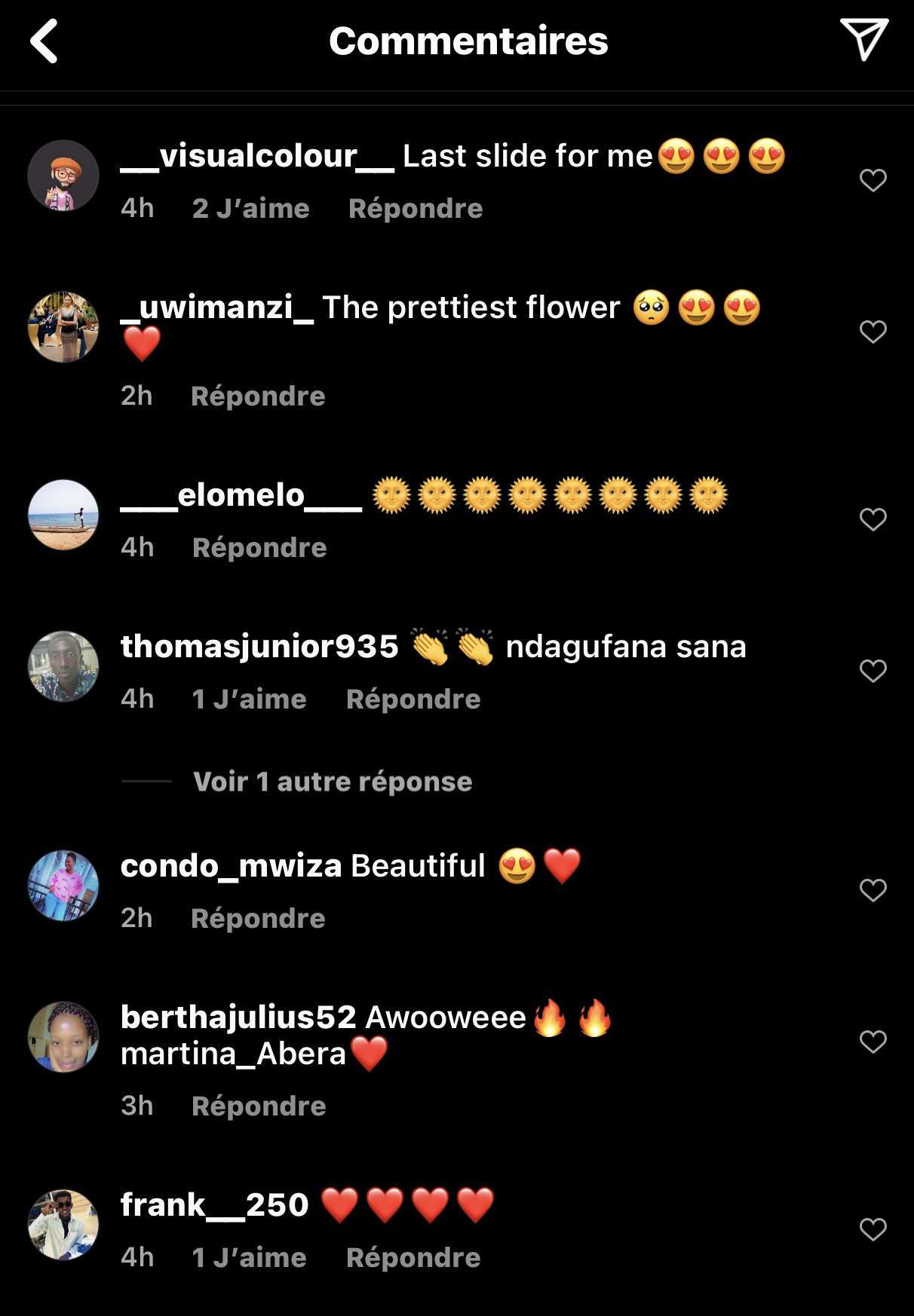Expand Voir 1 autre réponse
Image resolution: width=914 pixels, height=1316 pixels.
coord(333,782)
